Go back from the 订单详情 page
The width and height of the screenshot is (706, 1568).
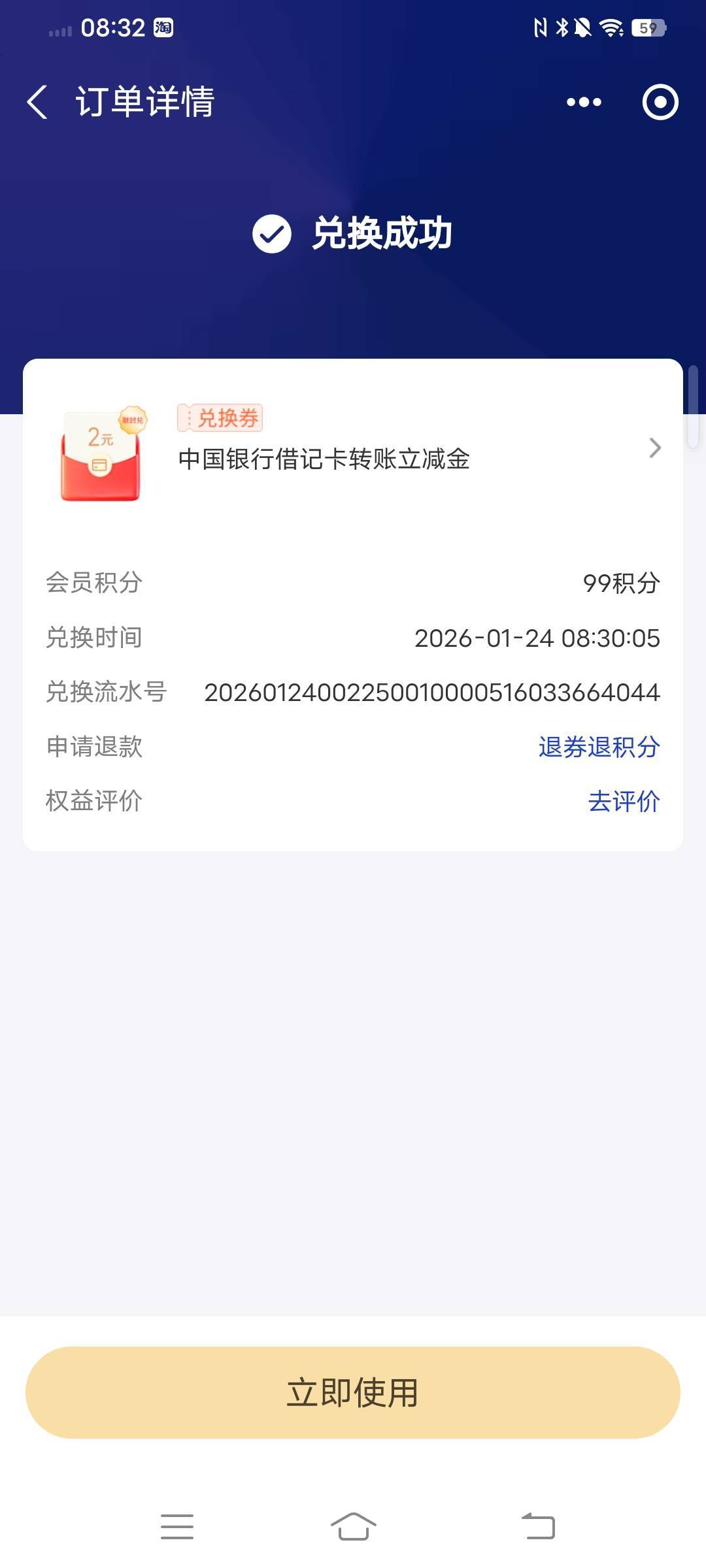tap(37, 103)
